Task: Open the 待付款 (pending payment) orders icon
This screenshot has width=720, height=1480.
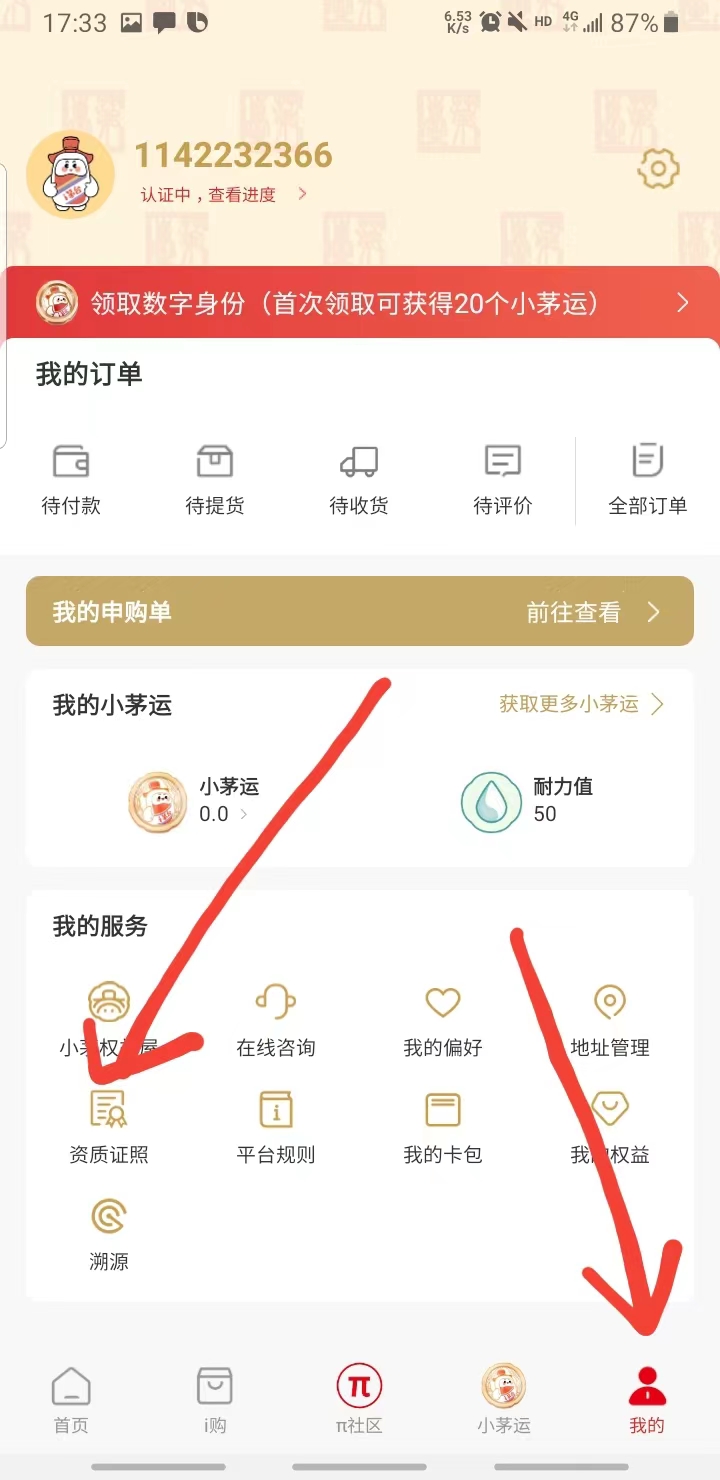Action: (x=71, y=478)
